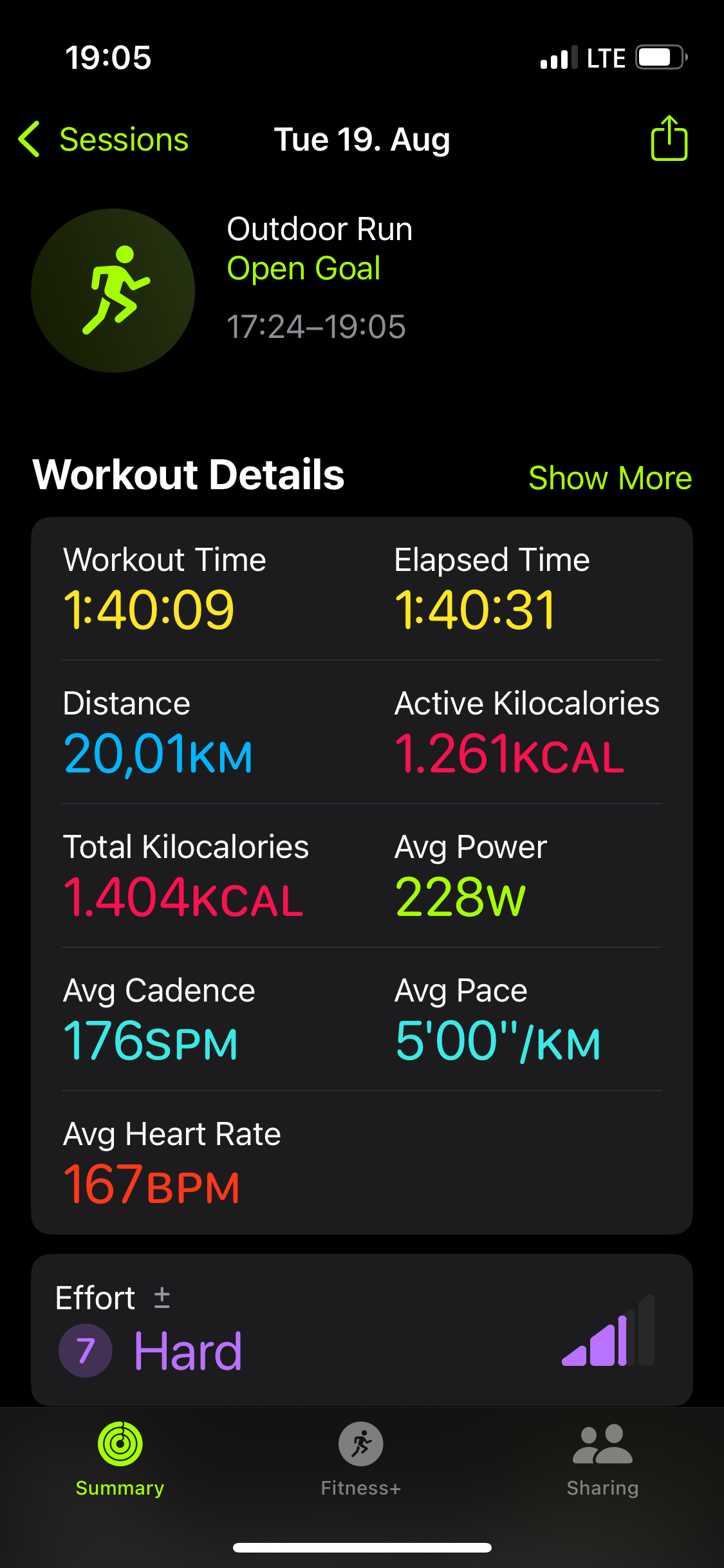724x1568 pixels.
Task: Switch to the Summary tab
Action: click(x=120, y=1459)
